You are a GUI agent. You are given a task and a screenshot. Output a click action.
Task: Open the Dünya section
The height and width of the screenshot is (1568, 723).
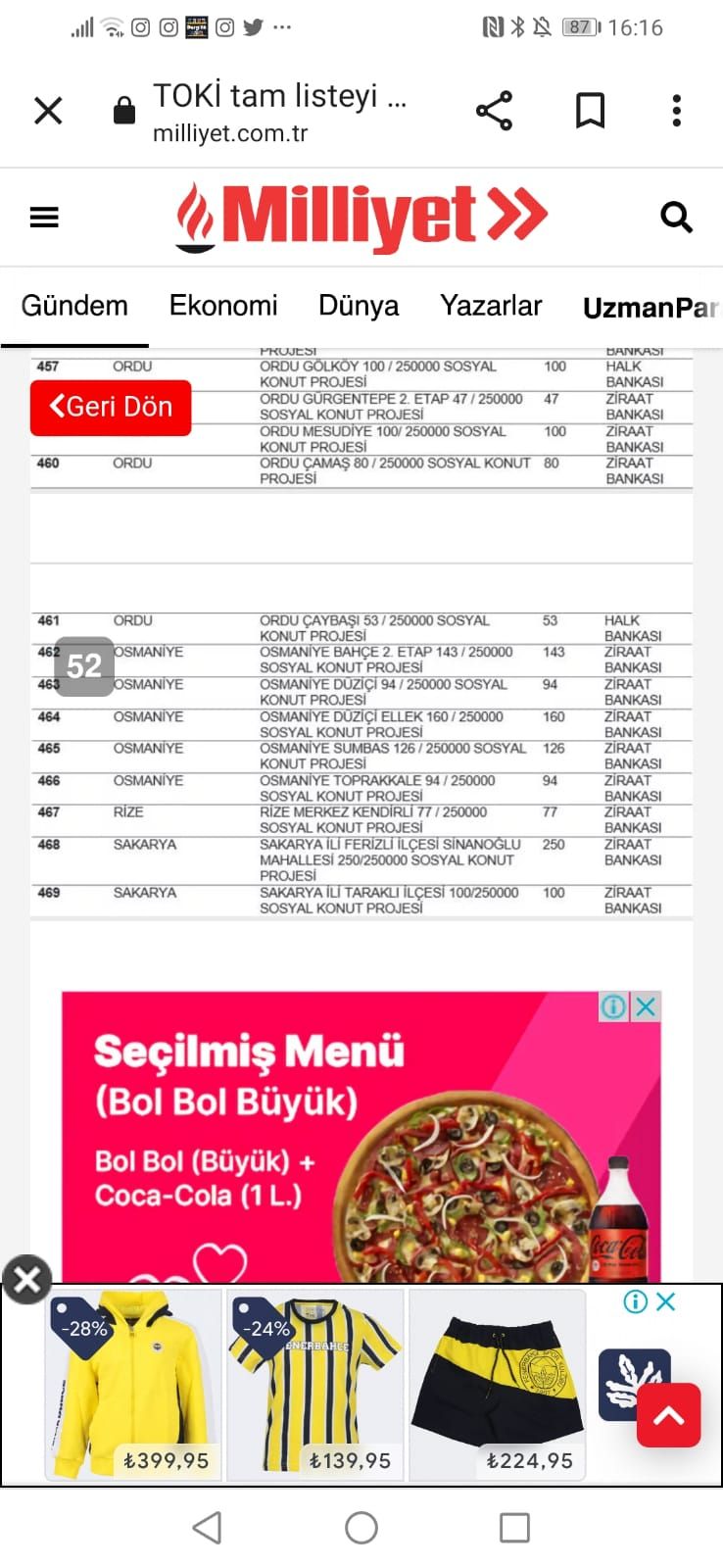[359, 306]
